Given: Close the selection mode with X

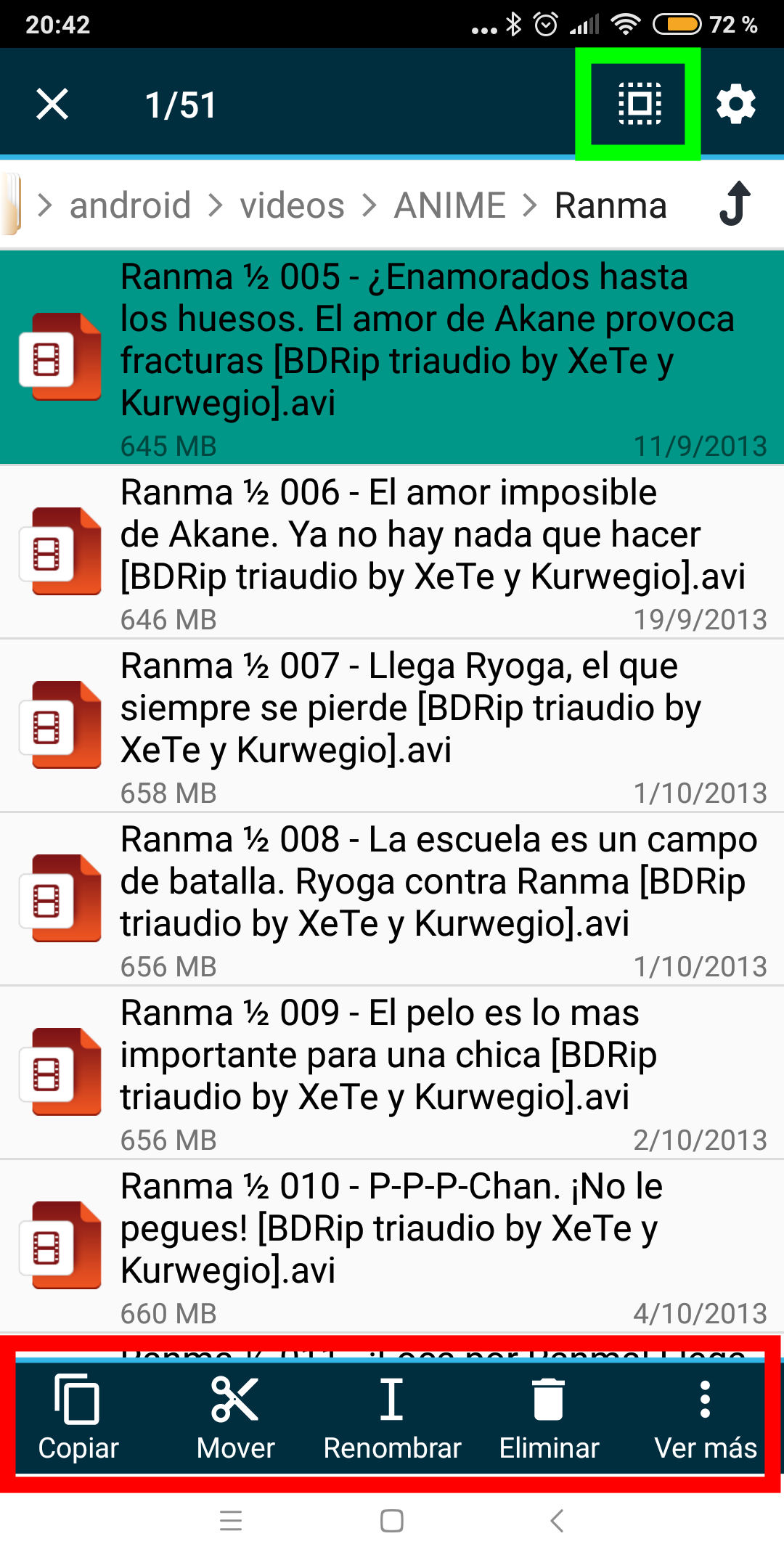Looking at the screenshot, I should (x=52, y=105).
